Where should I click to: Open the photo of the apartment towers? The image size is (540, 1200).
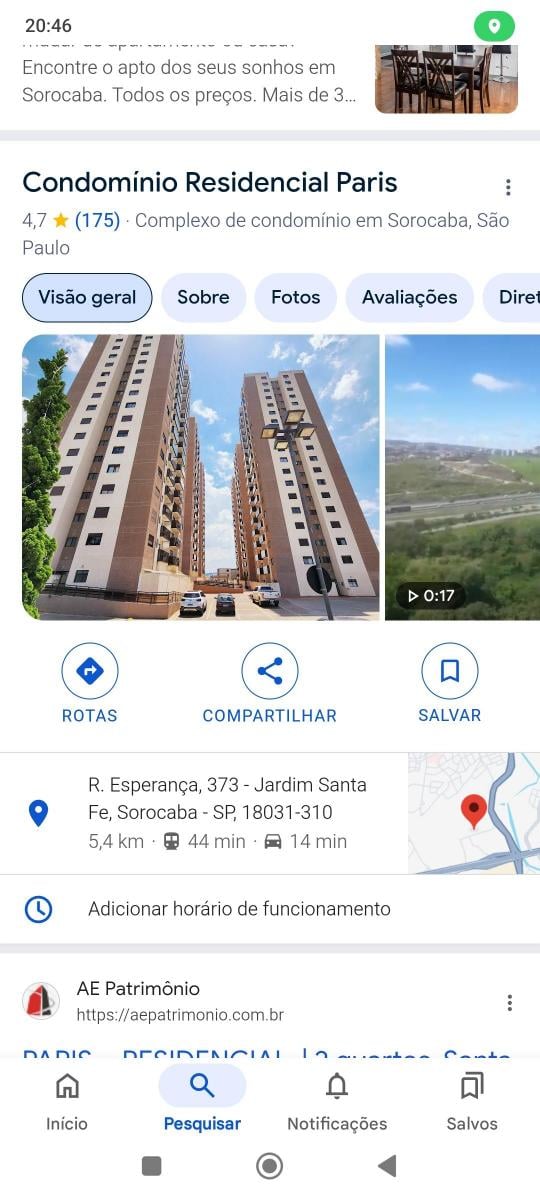(201, 477)
